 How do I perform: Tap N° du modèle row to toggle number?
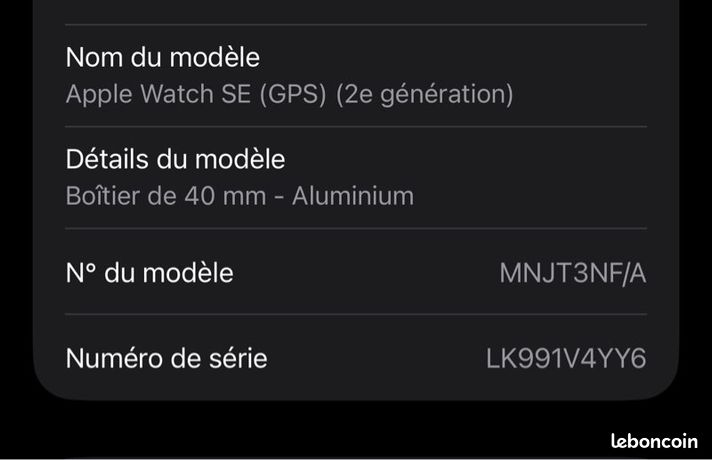[x=356, y=272]
